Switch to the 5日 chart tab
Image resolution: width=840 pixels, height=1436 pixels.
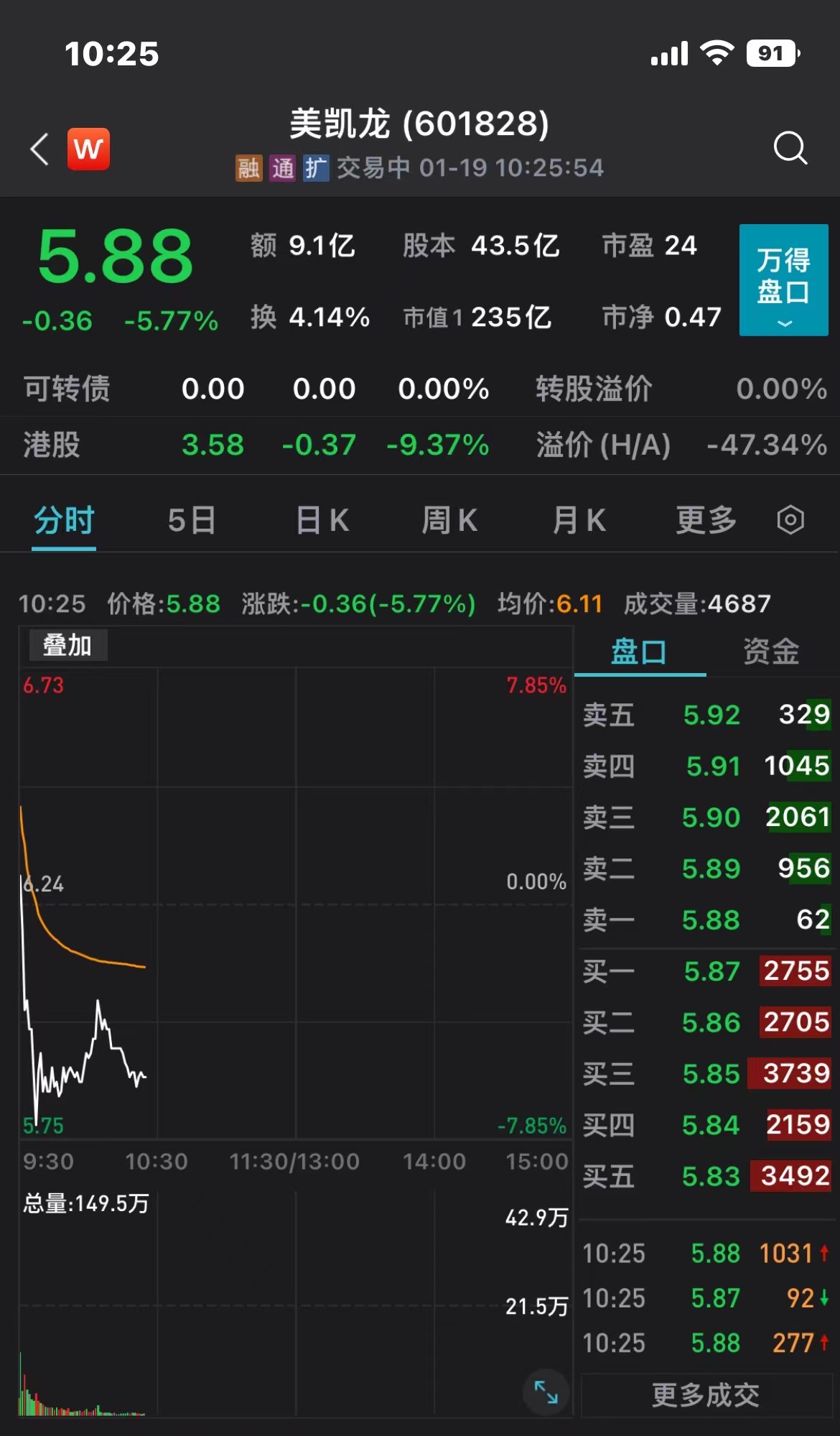191,520
